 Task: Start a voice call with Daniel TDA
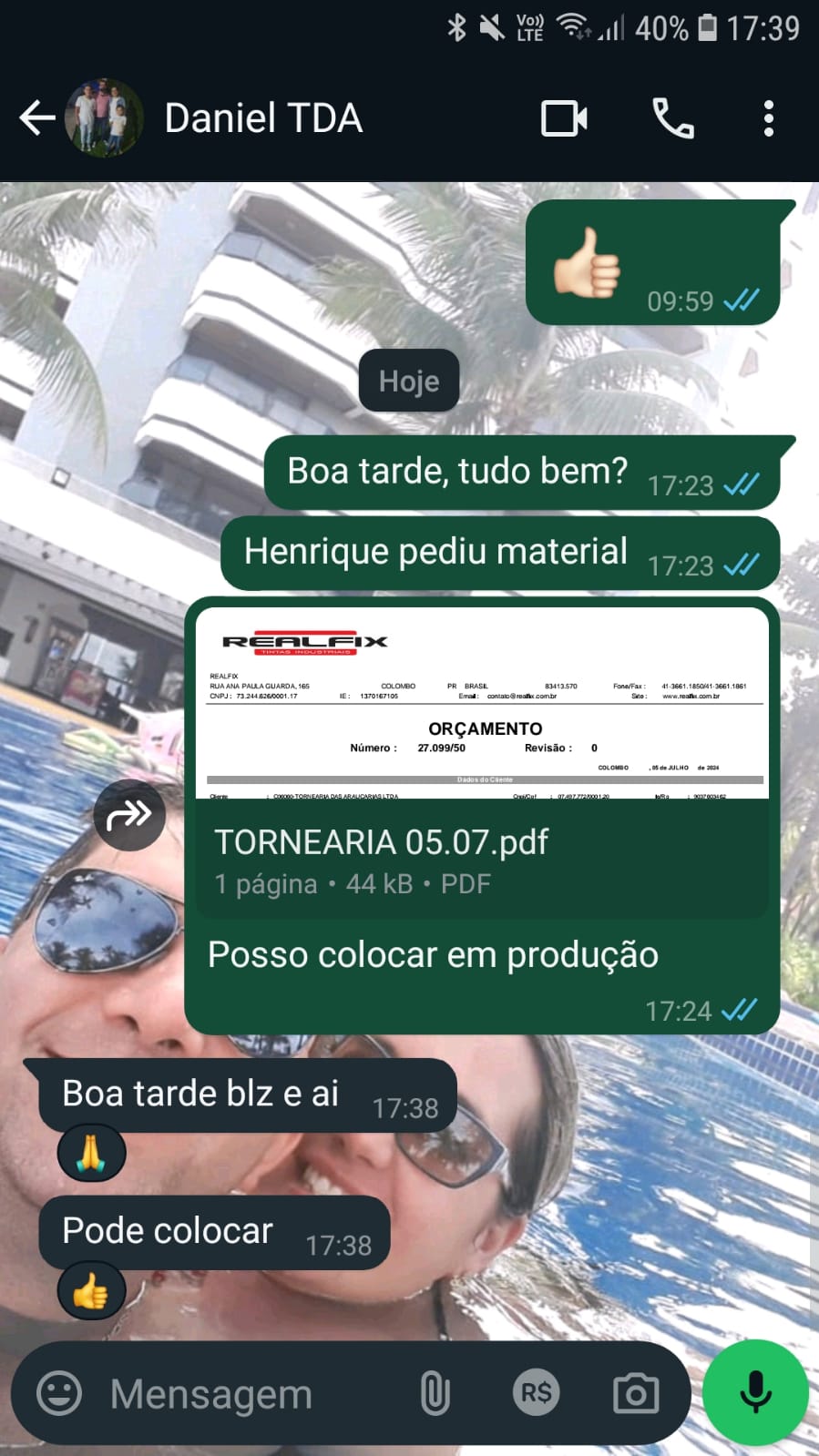coord(673,118)
